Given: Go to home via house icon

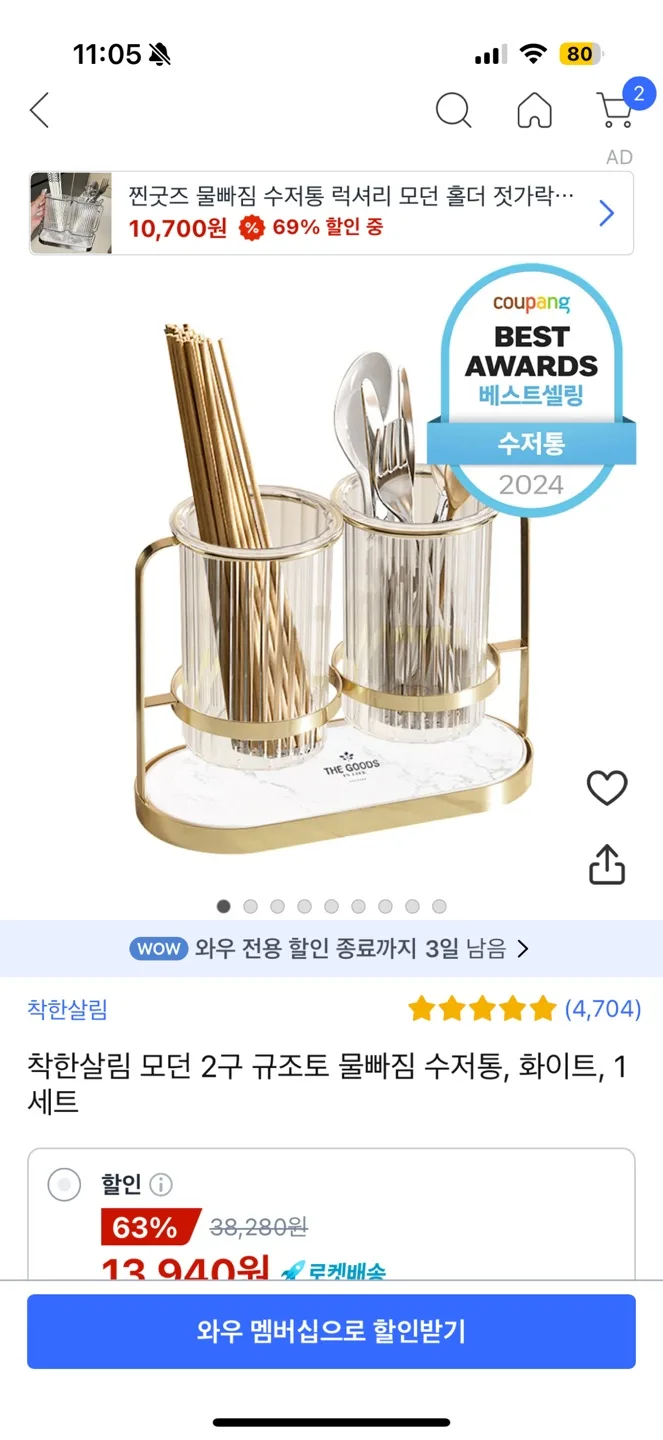Looking at the screenshot, I should pos(534,110).
